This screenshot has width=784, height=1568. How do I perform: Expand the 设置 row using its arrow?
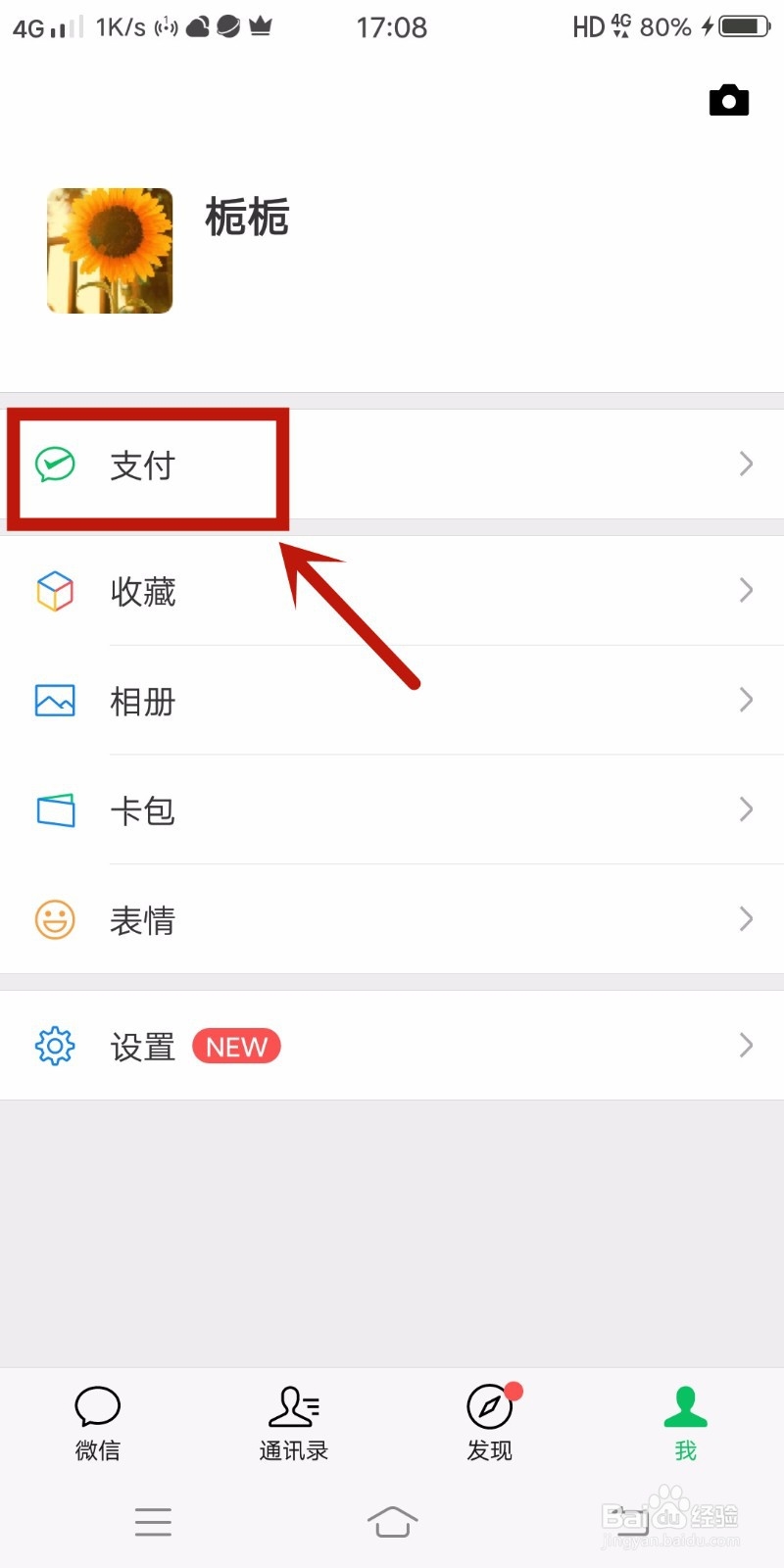[x=746, y=1046]
